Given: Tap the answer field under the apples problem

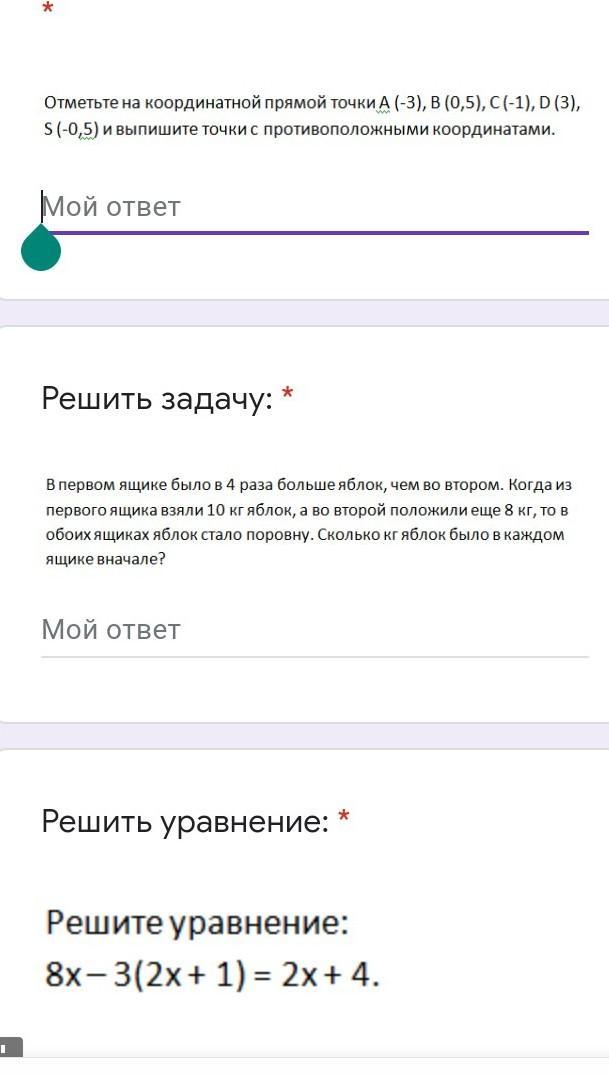Looking at the screenshot, I should pyautogui.click(x=314, y=631).
